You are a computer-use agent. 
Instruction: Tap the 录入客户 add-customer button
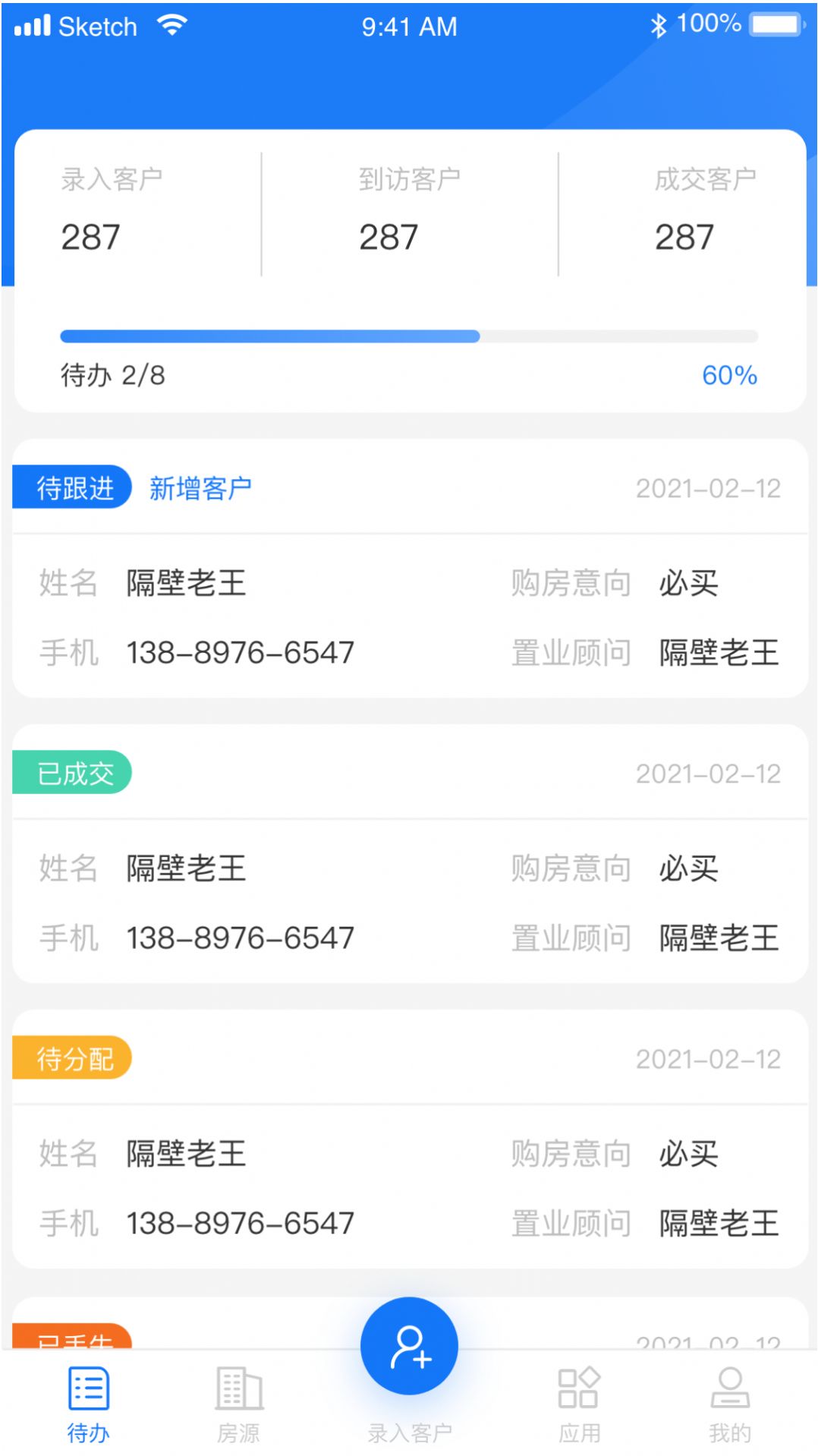tap(409, 1346)
